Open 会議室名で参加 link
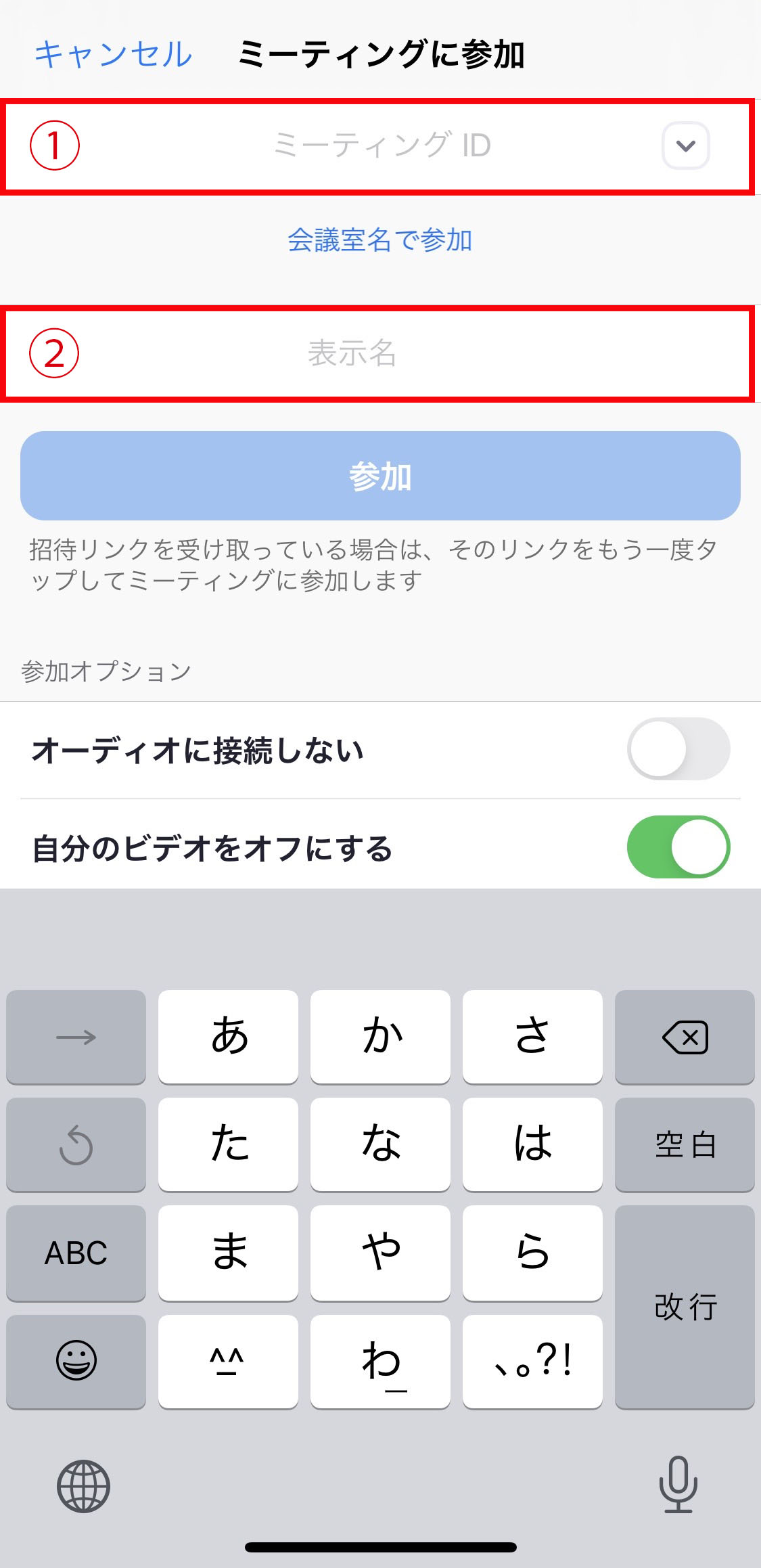This screenshot has width=761, height=1568. pos(380,240)
